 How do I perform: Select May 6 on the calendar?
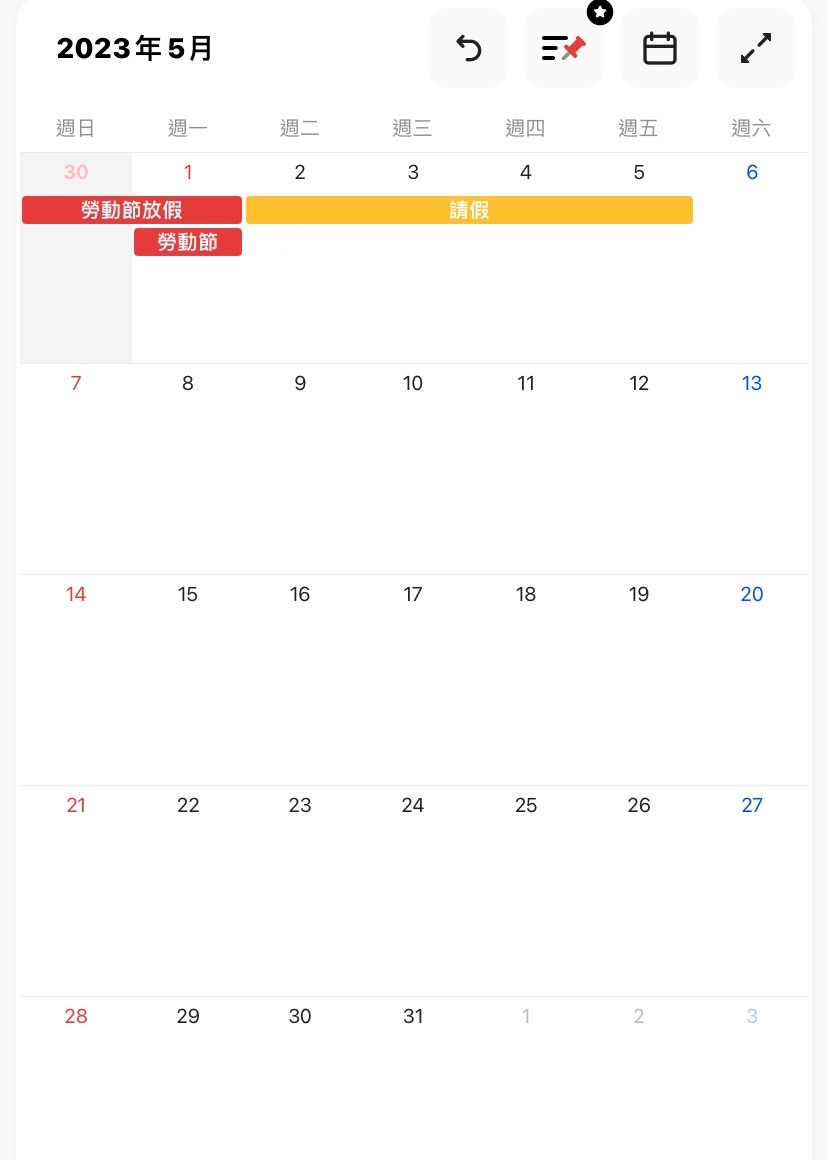tap(752, 172)
